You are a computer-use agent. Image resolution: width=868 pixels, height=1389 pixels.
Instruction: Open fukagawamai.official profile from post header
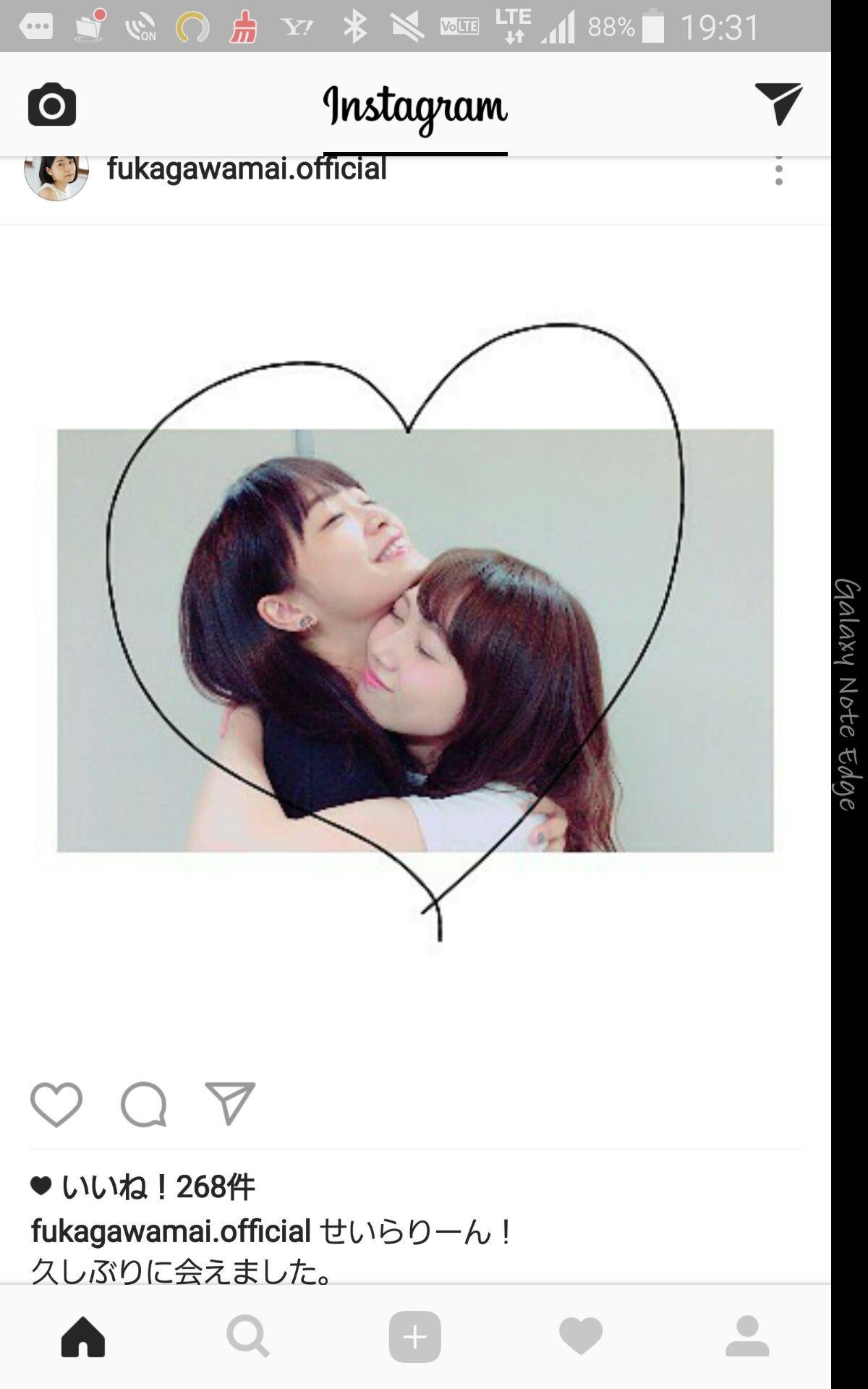click(247, 169)
